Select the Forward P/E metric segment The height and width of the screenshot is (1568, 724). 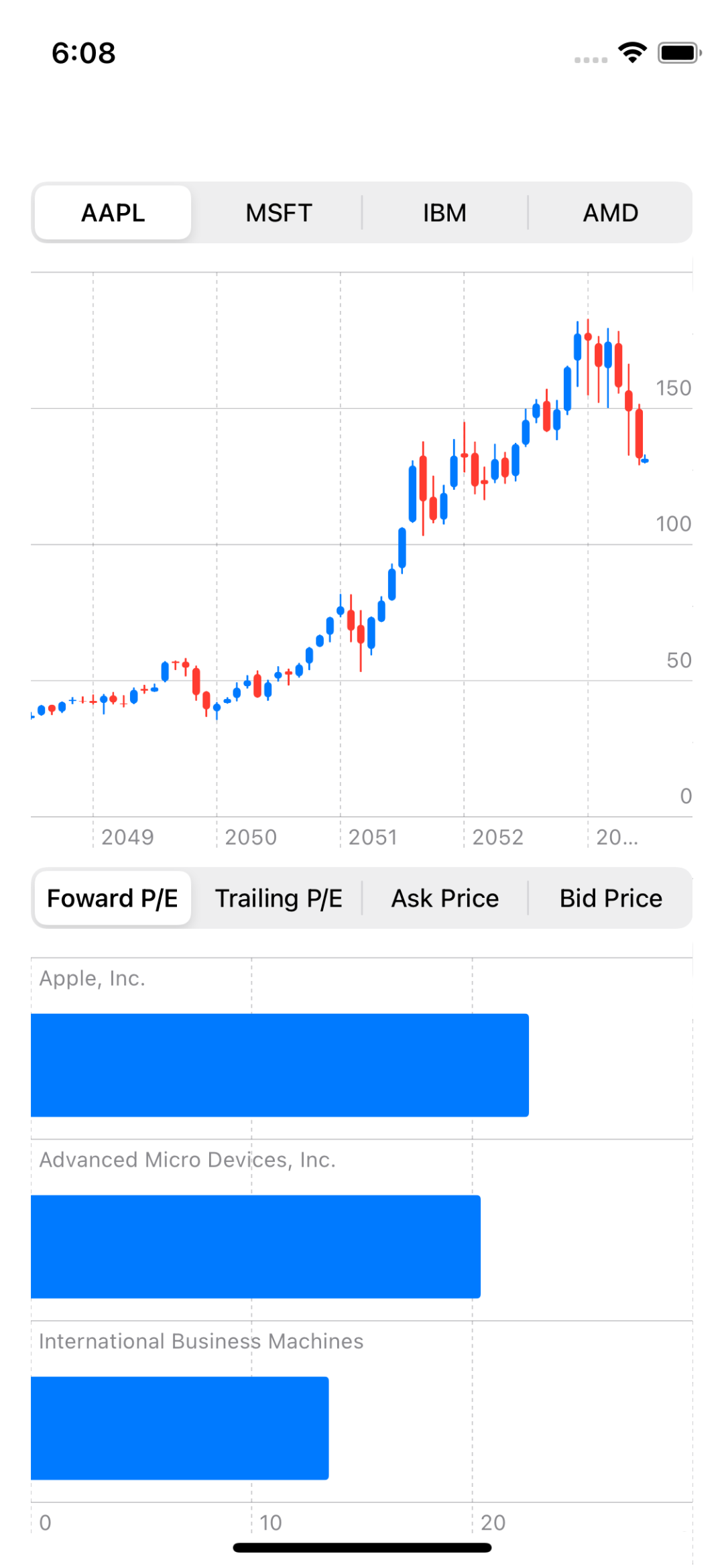point(112,898)
